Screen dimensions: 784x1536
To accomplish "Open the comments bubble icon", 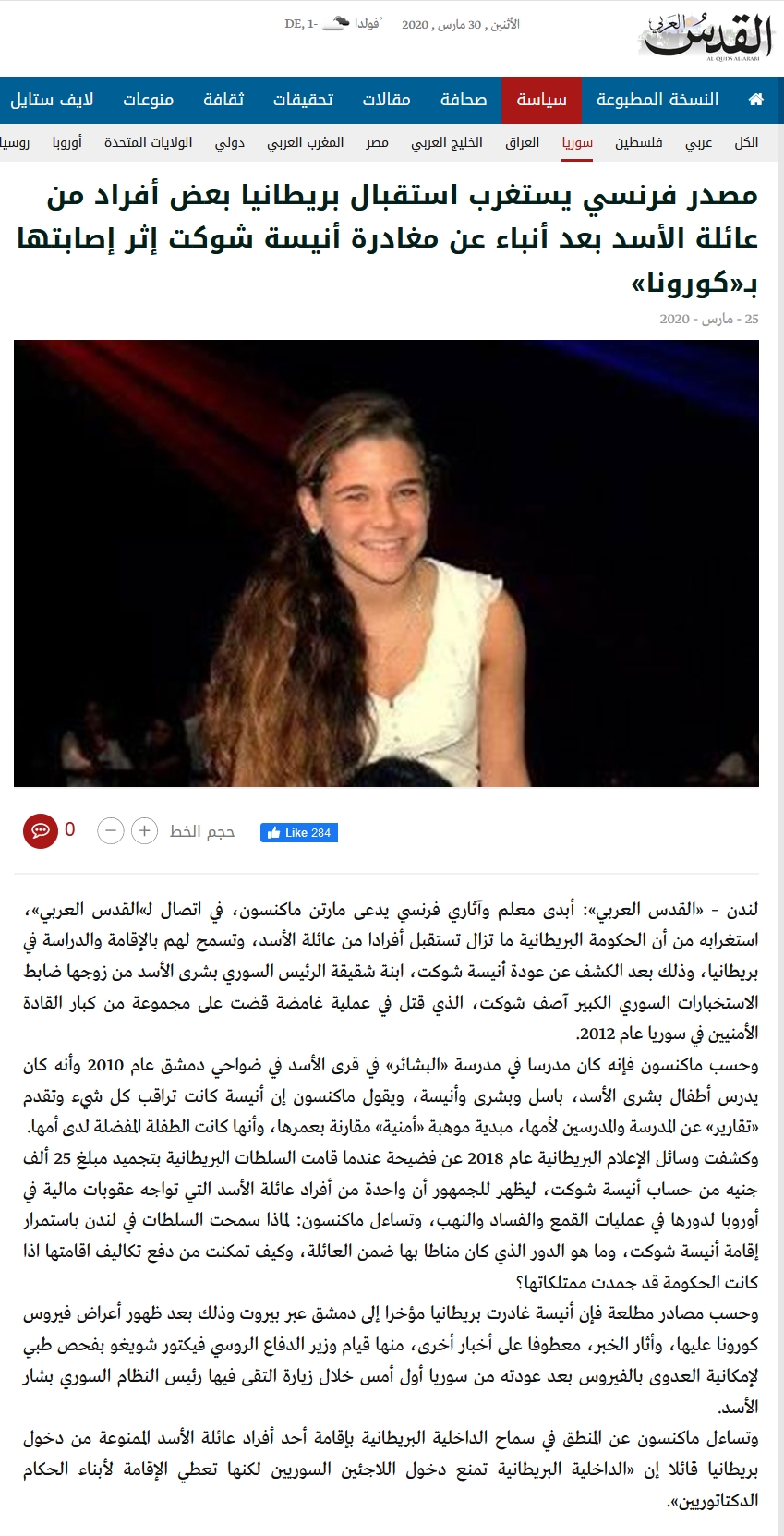I will pos(41,830).
